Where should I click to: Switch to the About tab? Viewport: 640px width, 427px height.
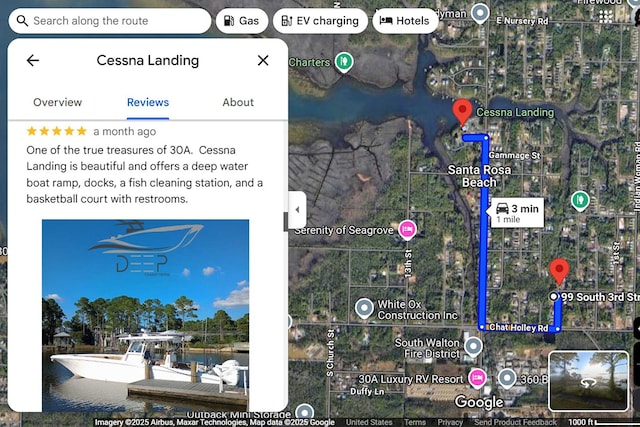click(238, 102)
